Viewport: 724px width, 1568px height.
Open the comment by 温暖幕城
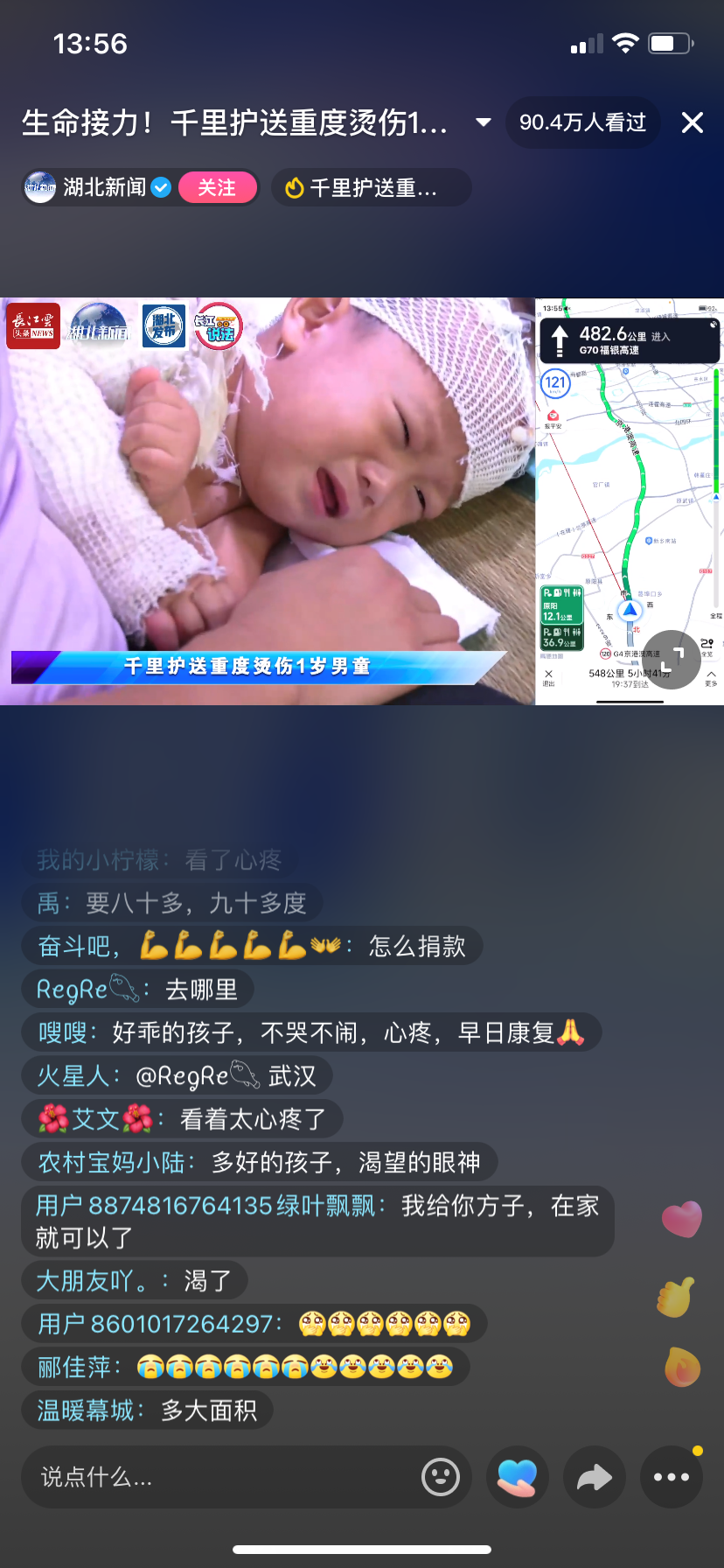coord(147,1410)
